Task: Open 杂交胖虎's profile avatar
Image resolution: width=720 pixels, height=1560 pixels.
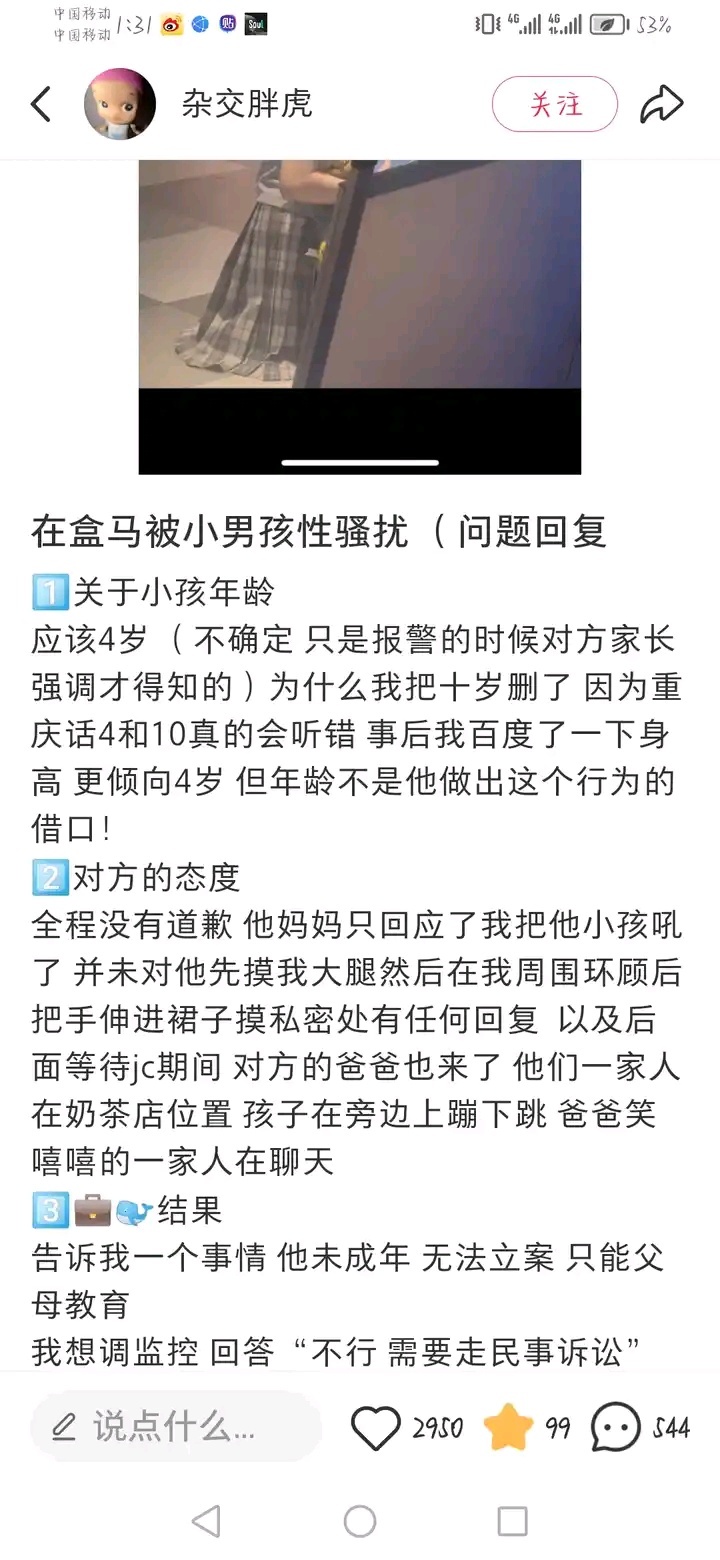Action: click(x=120, y=104)
